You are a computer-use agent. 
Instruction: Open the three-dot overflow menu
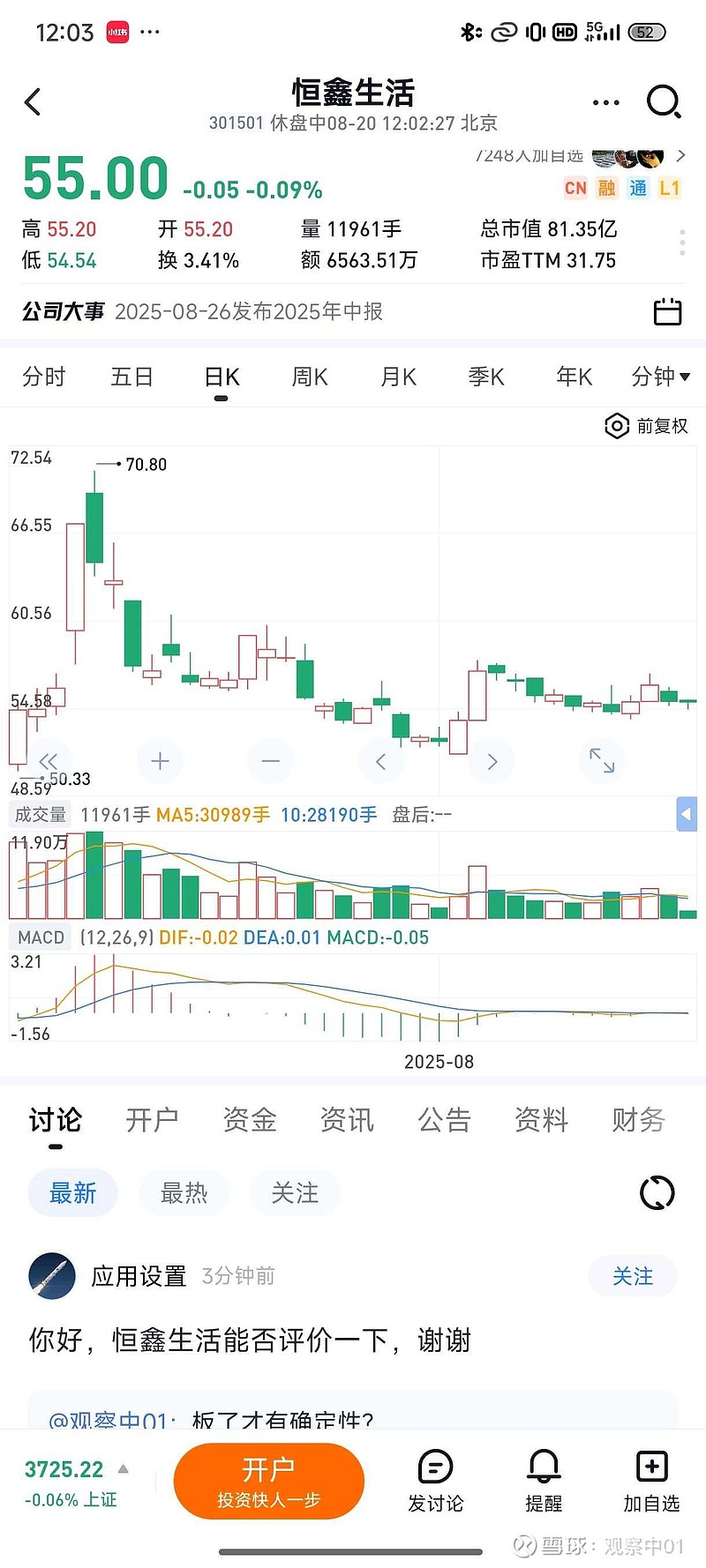pyautogui.click(x=605, y=102)
